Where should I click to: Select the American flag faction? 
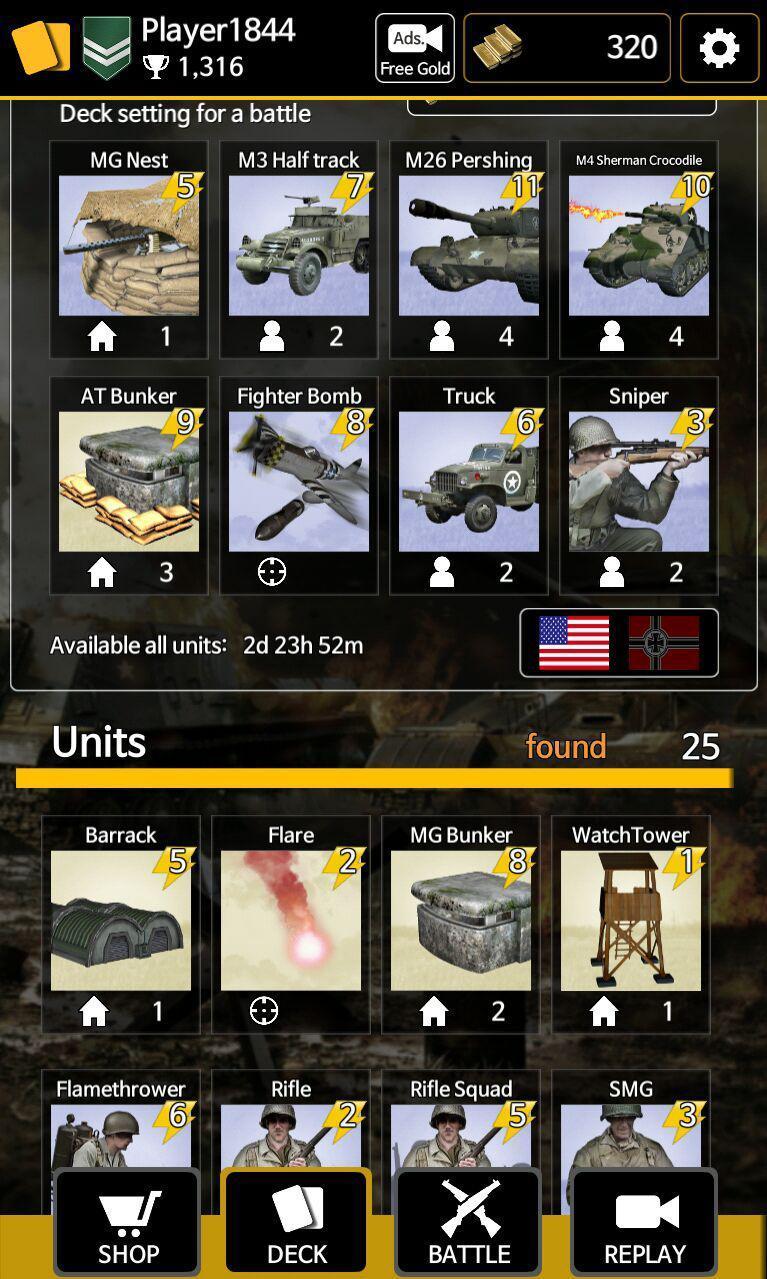point(574,642)
